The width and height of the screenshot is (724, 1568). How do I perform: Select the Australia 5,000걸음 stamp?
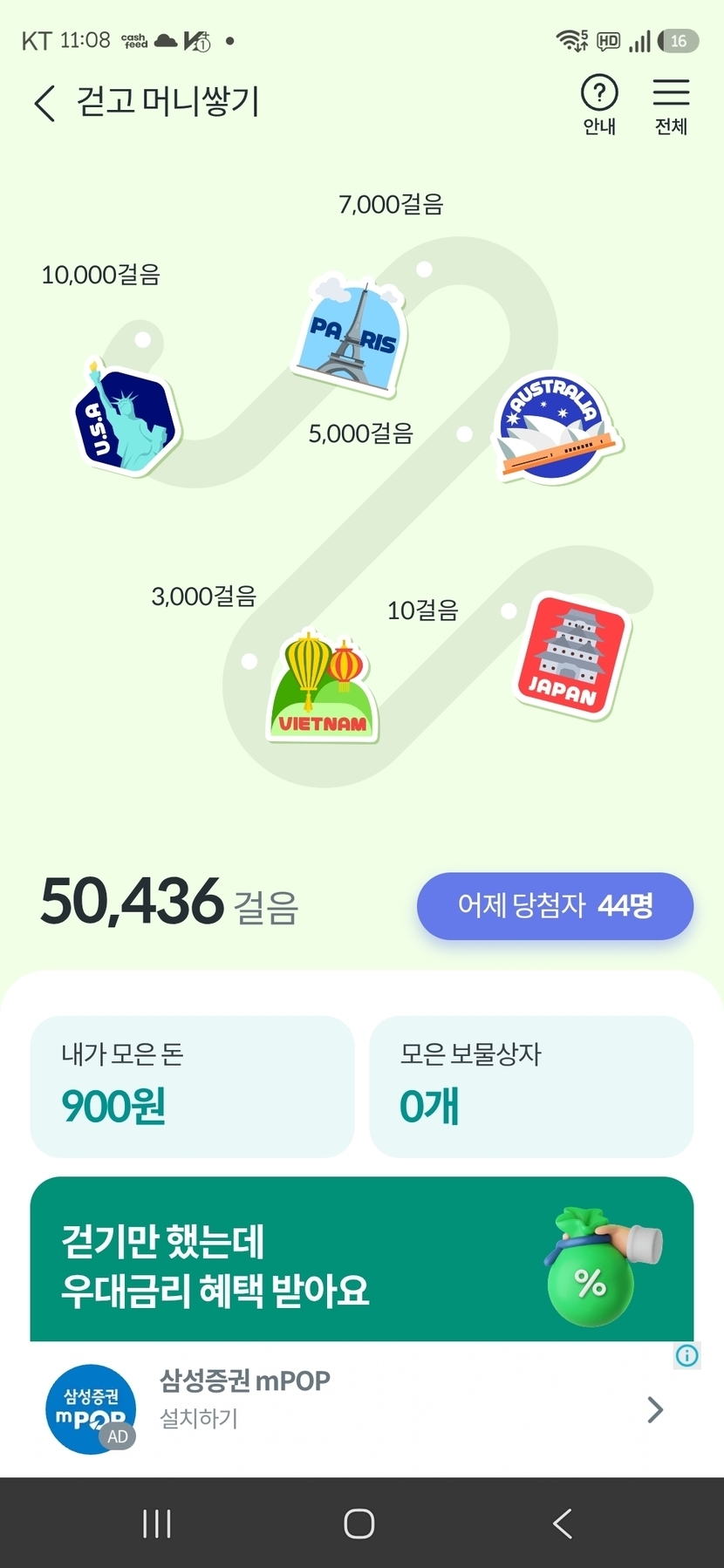557,428
